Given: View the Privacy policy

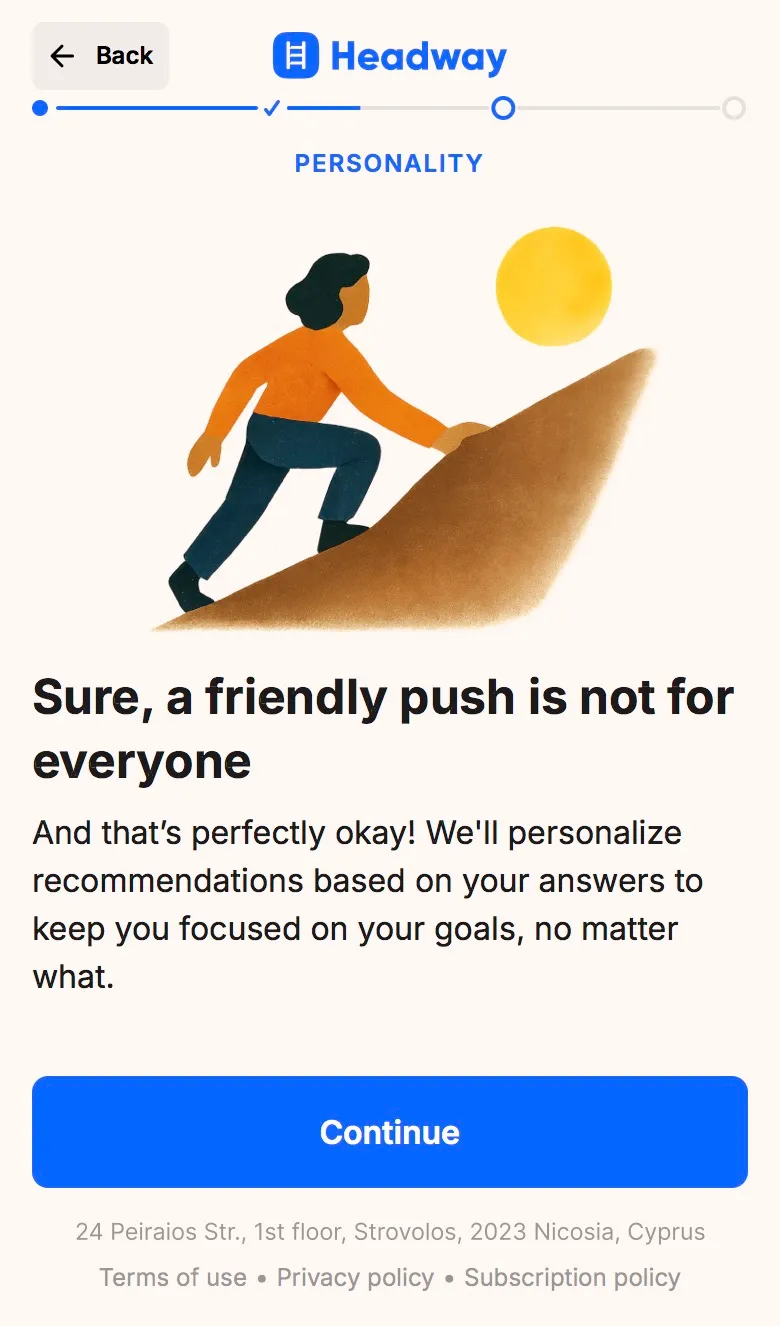Looking at the screenshot, I should click(x=355, y=1277).
